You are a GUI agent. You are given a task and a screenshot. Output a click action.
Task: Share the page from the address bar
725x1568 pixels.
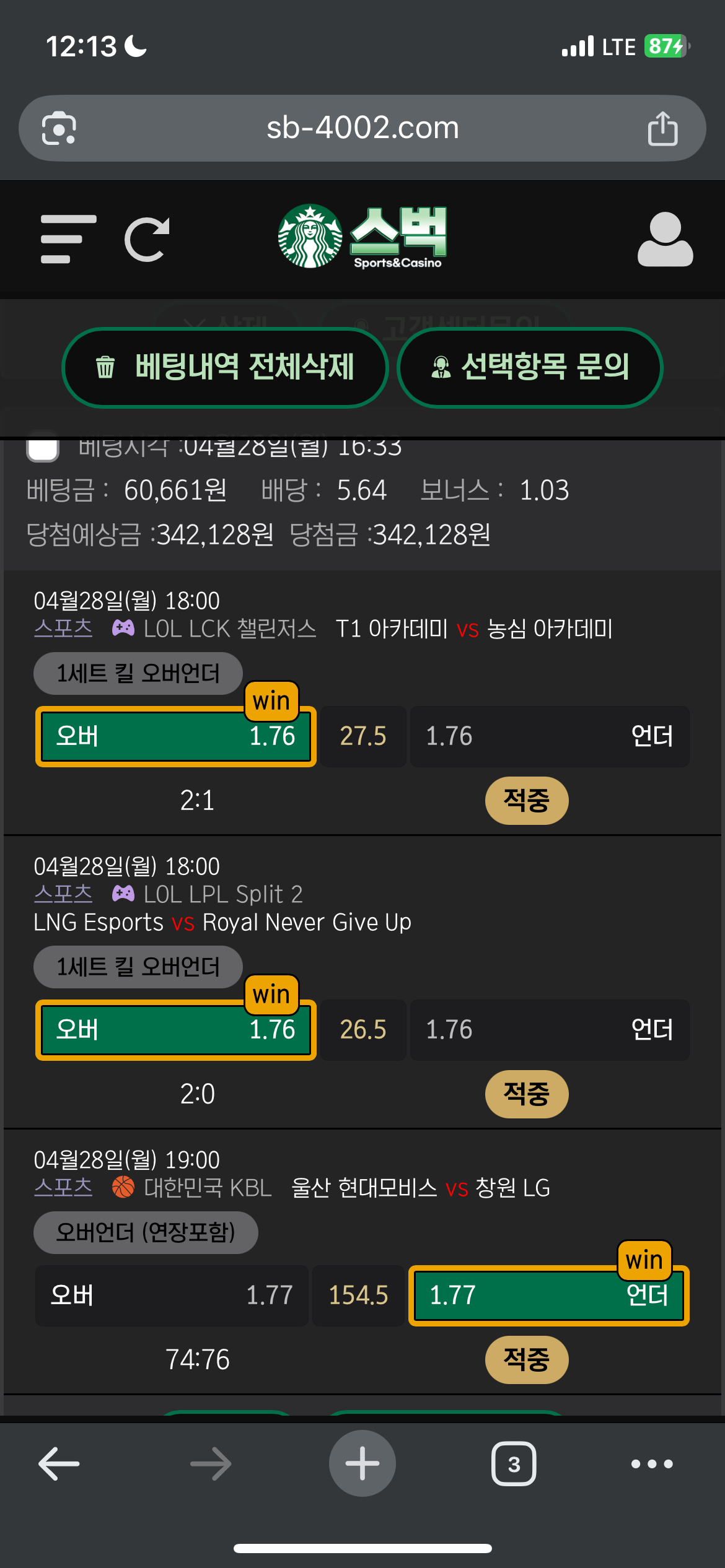pyautogui.click(x=662, y=128)
